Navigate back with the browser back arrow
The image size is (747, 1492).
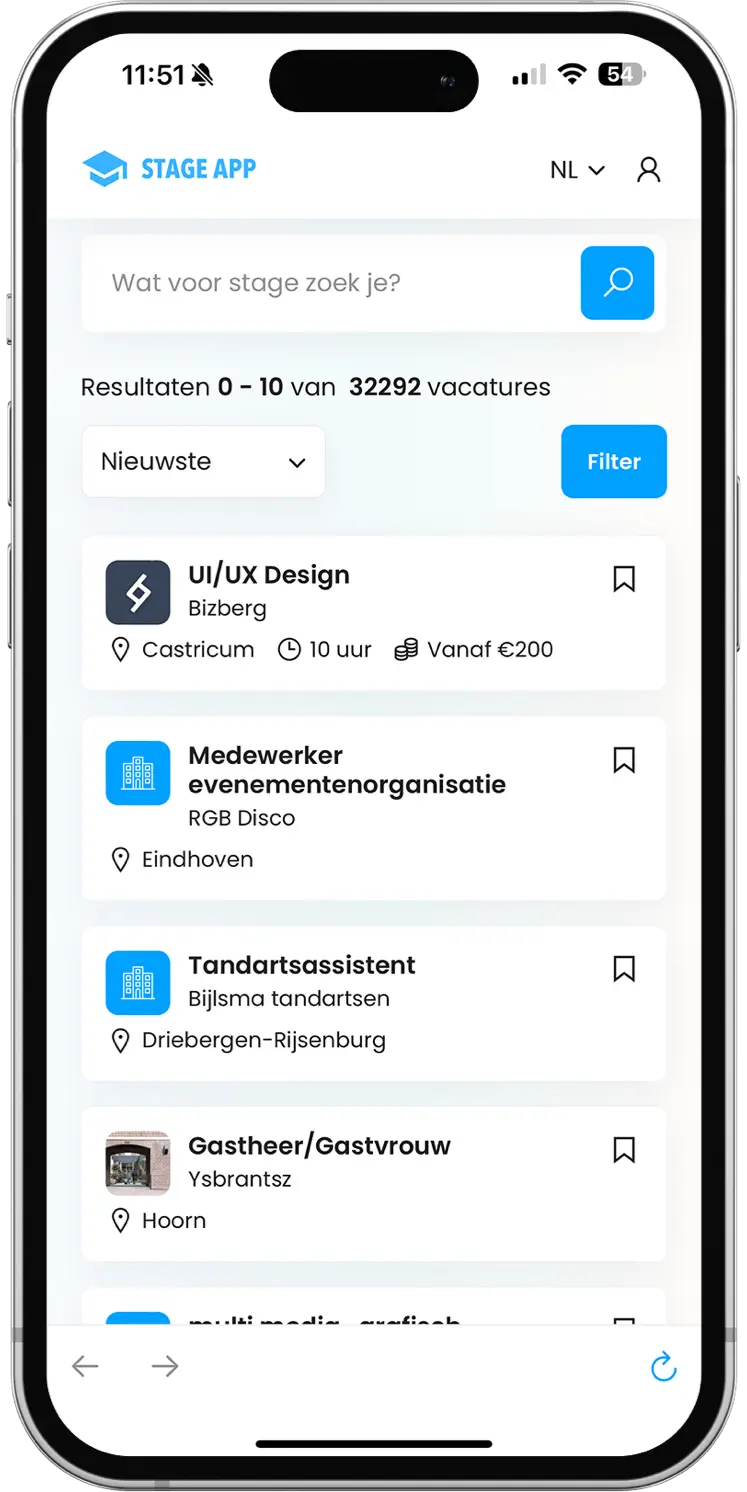(85, 1366)
